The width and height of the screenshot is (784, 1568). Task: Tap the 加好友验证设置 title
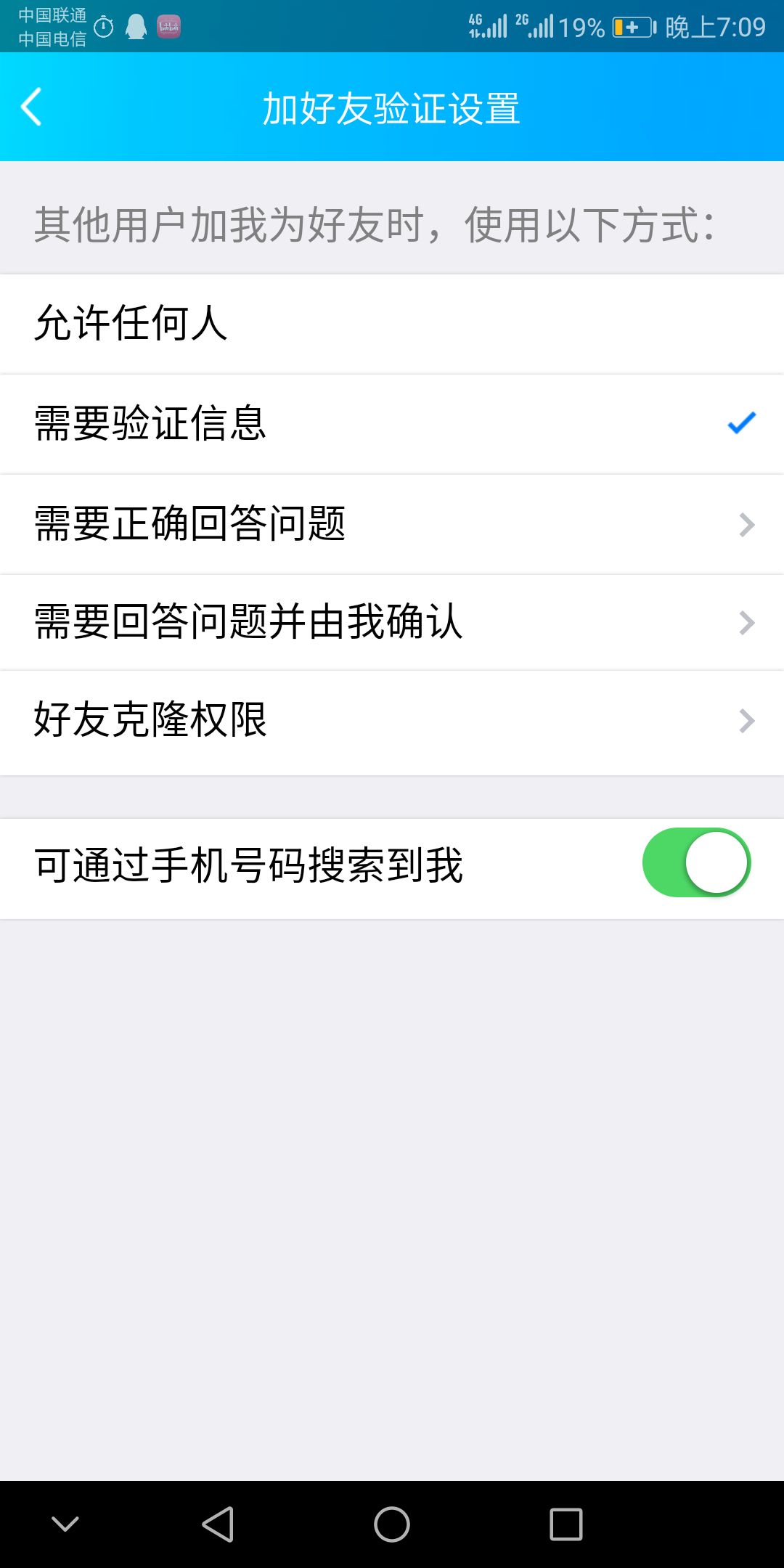click(x=392, y=106)
